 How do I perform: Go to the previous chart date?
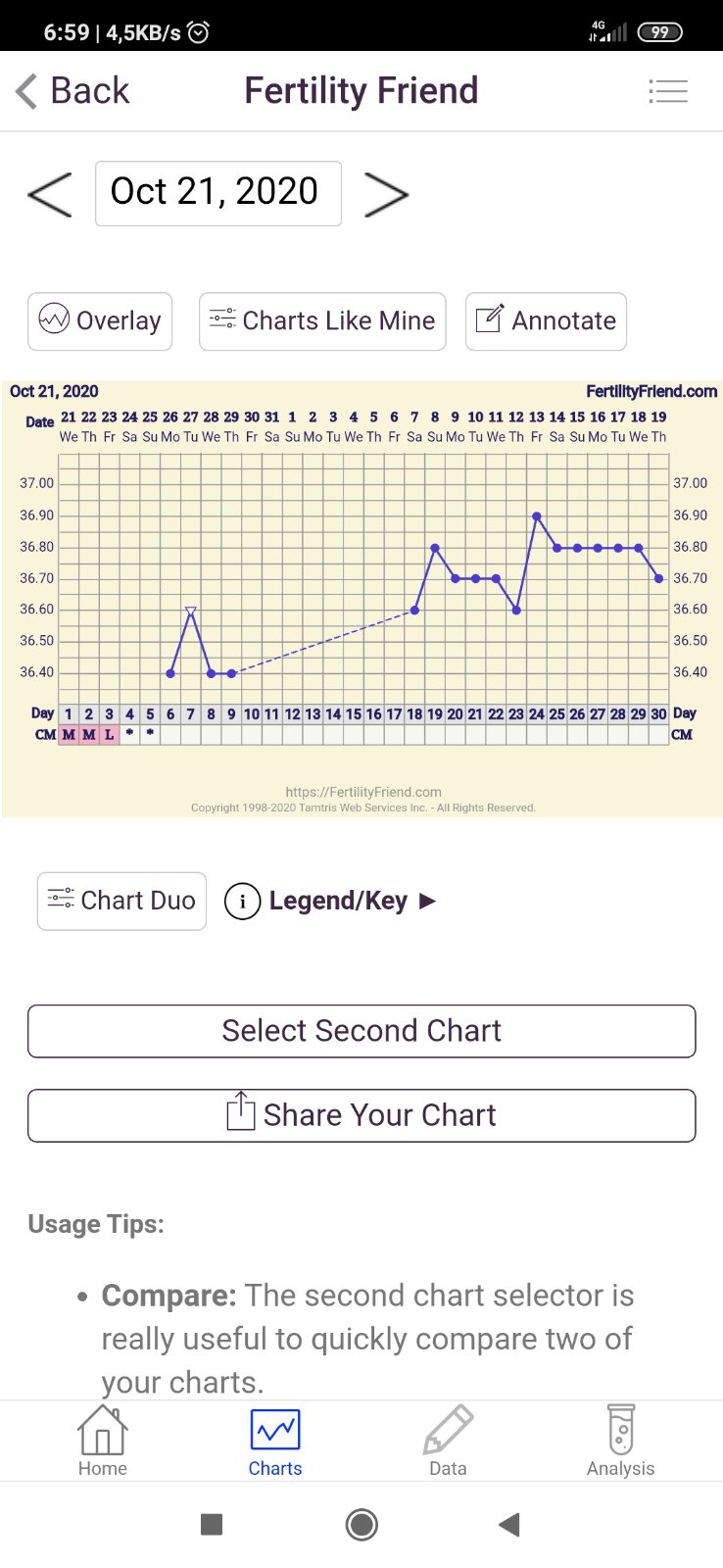click(x=50, y=194)
